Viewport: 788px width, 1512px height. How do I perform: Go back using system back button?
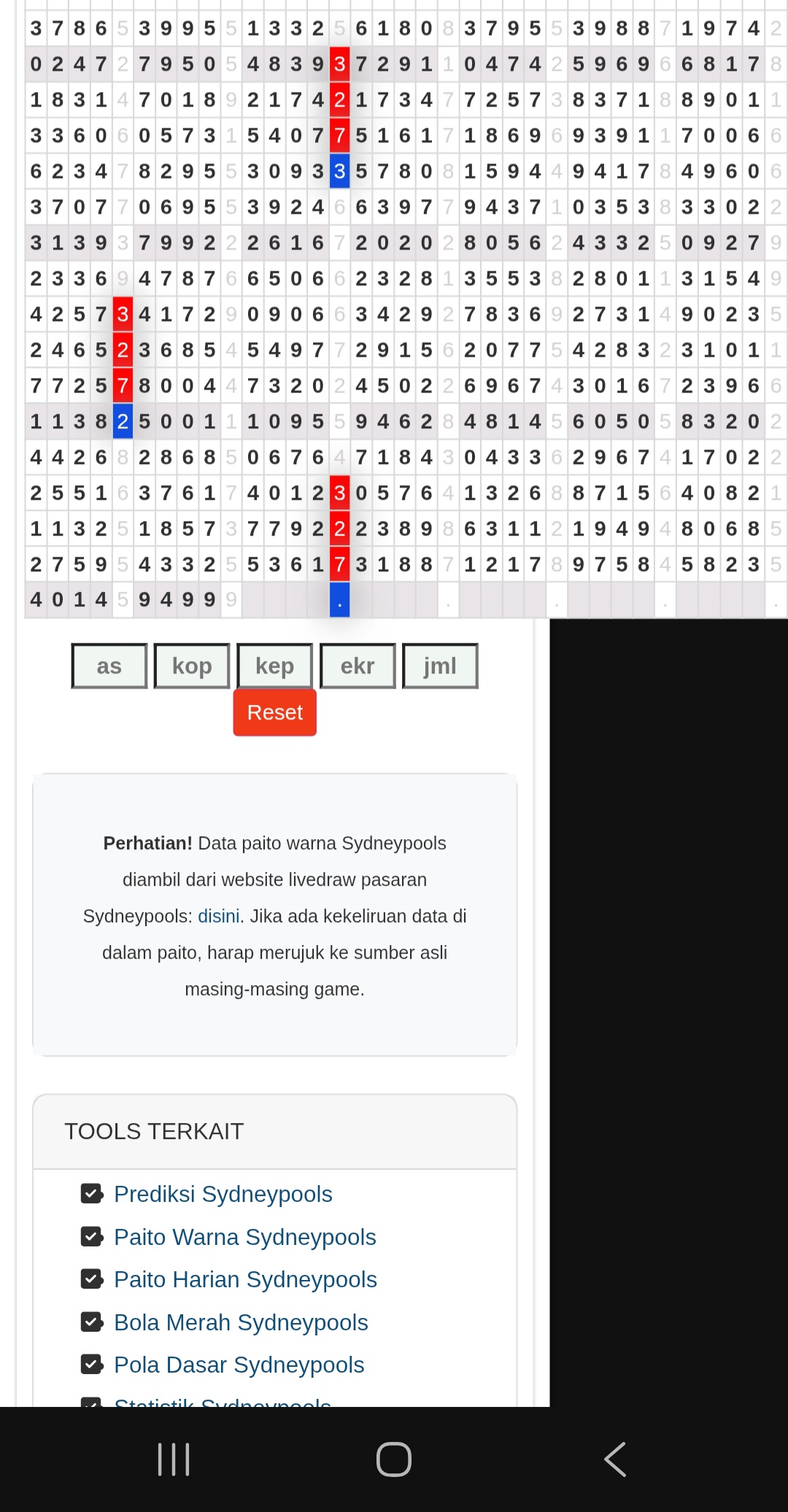pyautogui.click(x=614, y=1459)
